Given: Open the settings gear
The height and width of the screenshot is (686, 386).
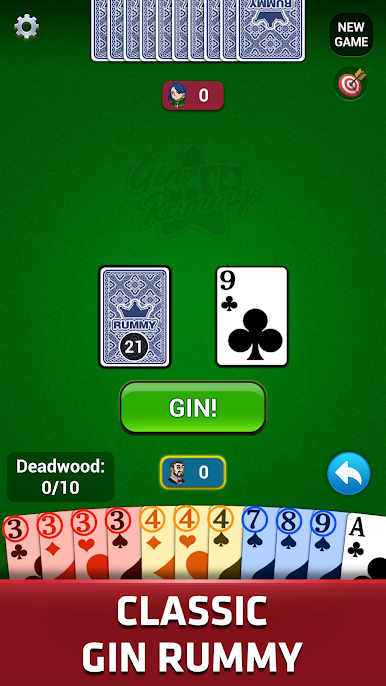Looking at the screenshot, I should coord(26,27).
